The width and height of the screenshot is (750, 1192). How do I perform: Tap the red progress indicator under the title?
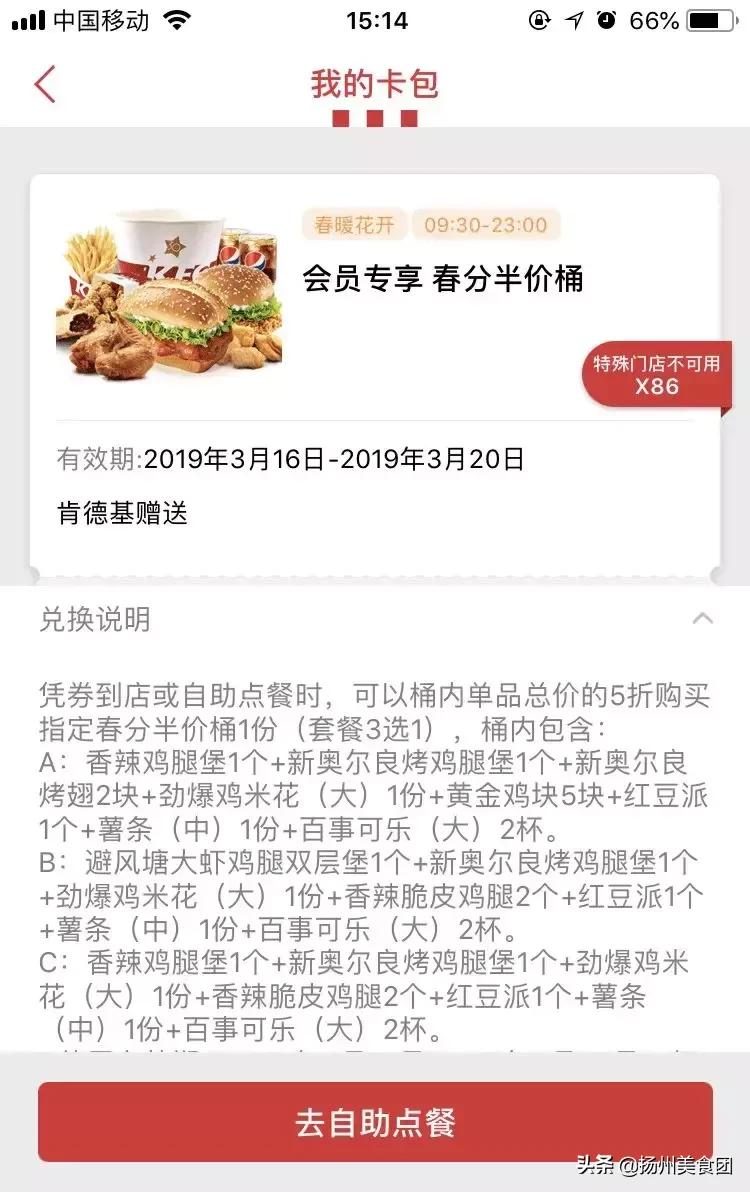pyautogui.click(x=375, y=117)
